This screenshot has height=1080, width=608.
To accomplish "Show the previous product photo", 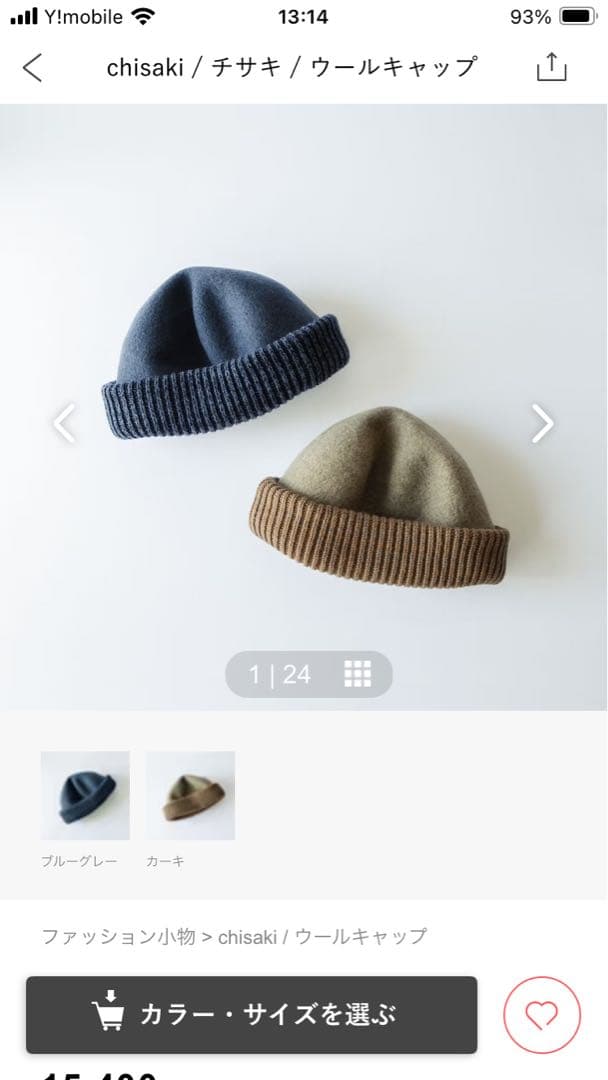I will point(64,423).
